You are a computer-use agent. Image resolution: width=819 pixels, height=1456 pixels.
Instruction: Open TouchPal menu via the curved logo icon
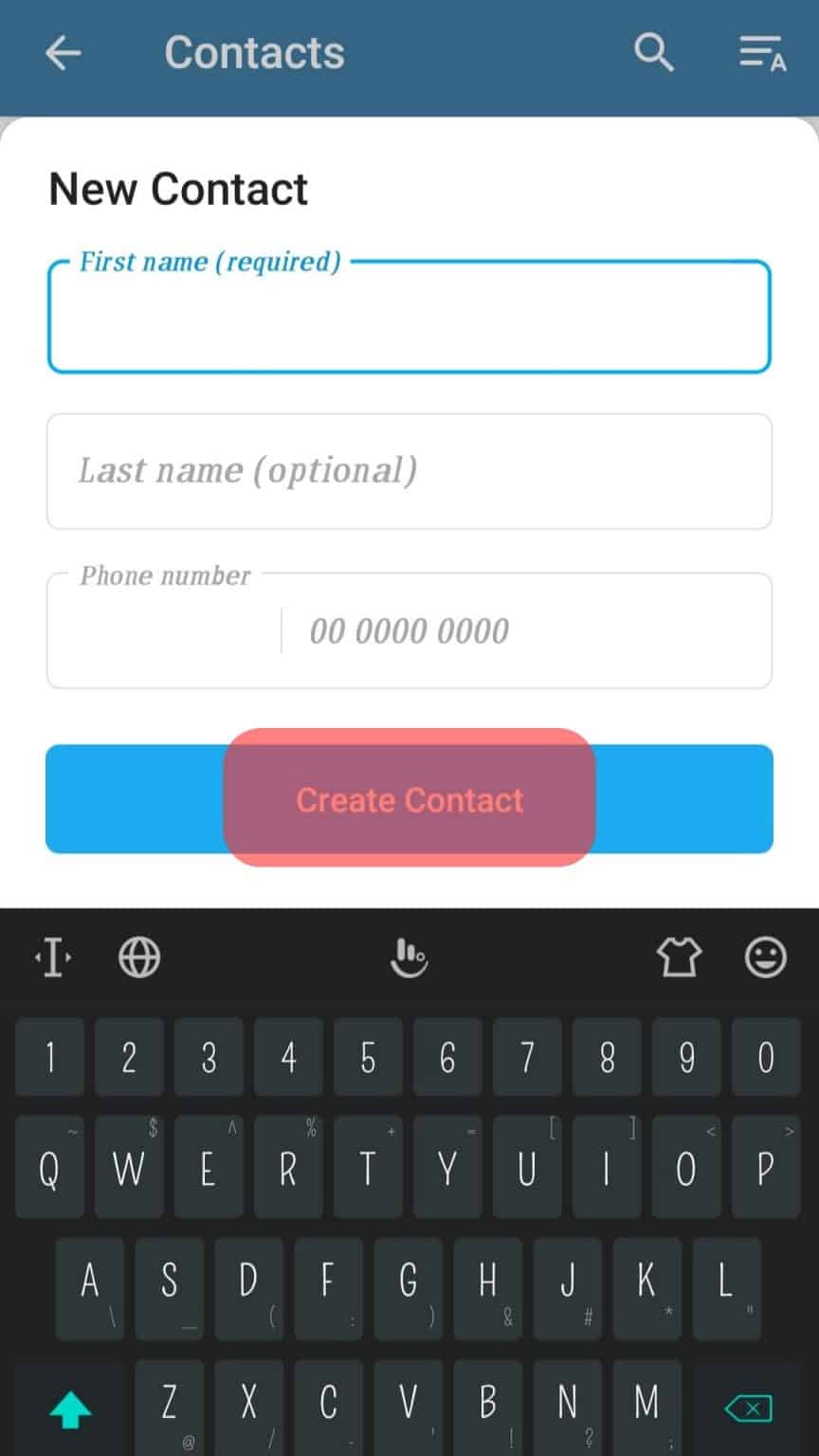click(409, 957)
